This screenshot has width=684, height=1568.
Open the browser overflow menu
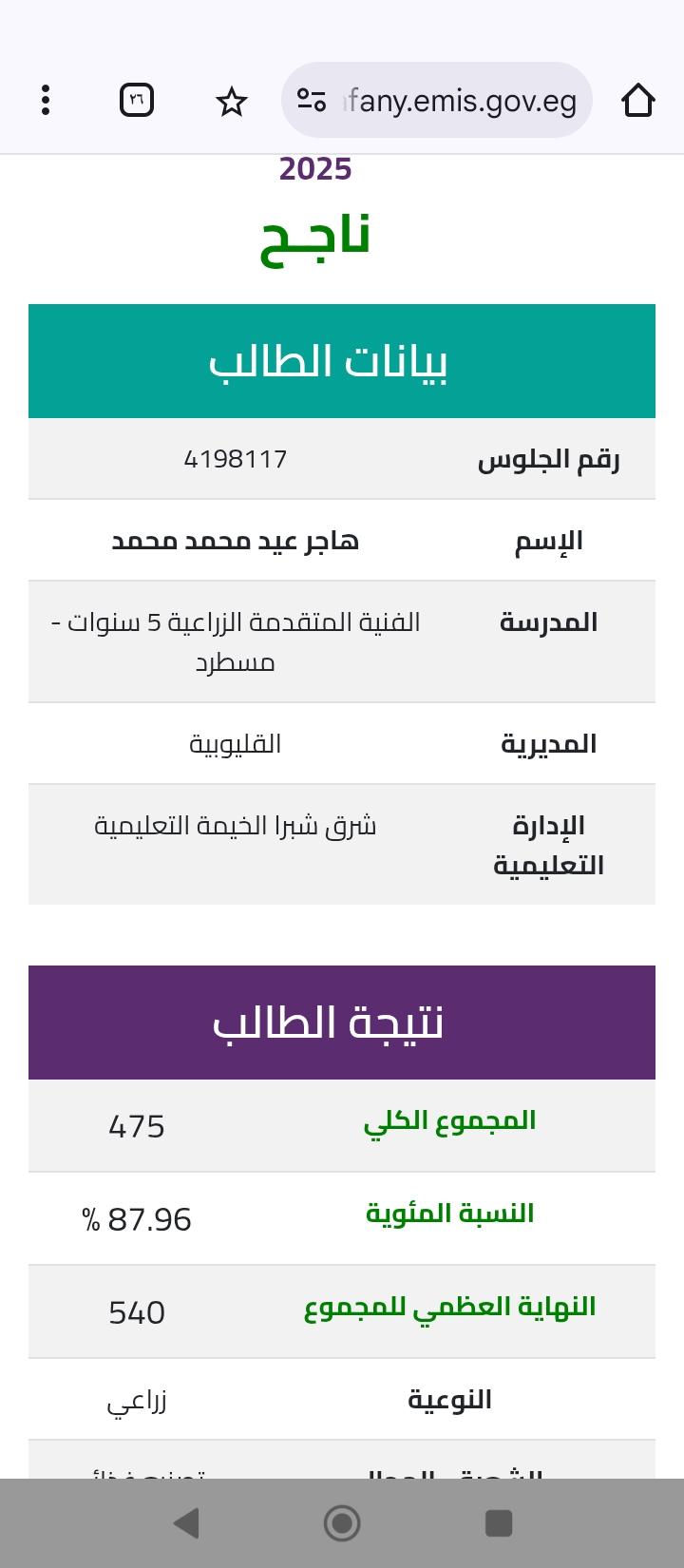tap(46, 100)
